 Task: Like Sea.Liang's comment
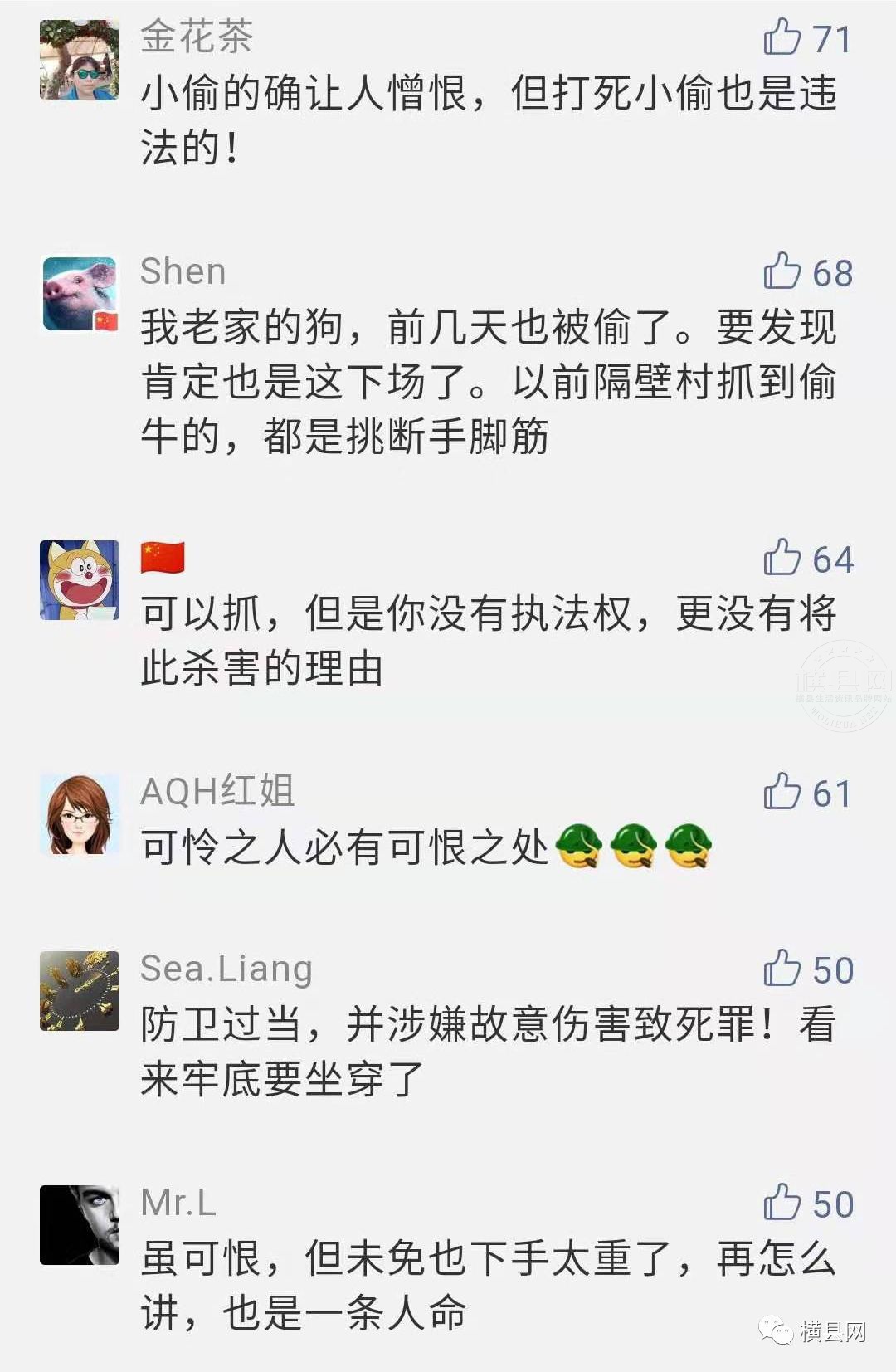(782, 969)
